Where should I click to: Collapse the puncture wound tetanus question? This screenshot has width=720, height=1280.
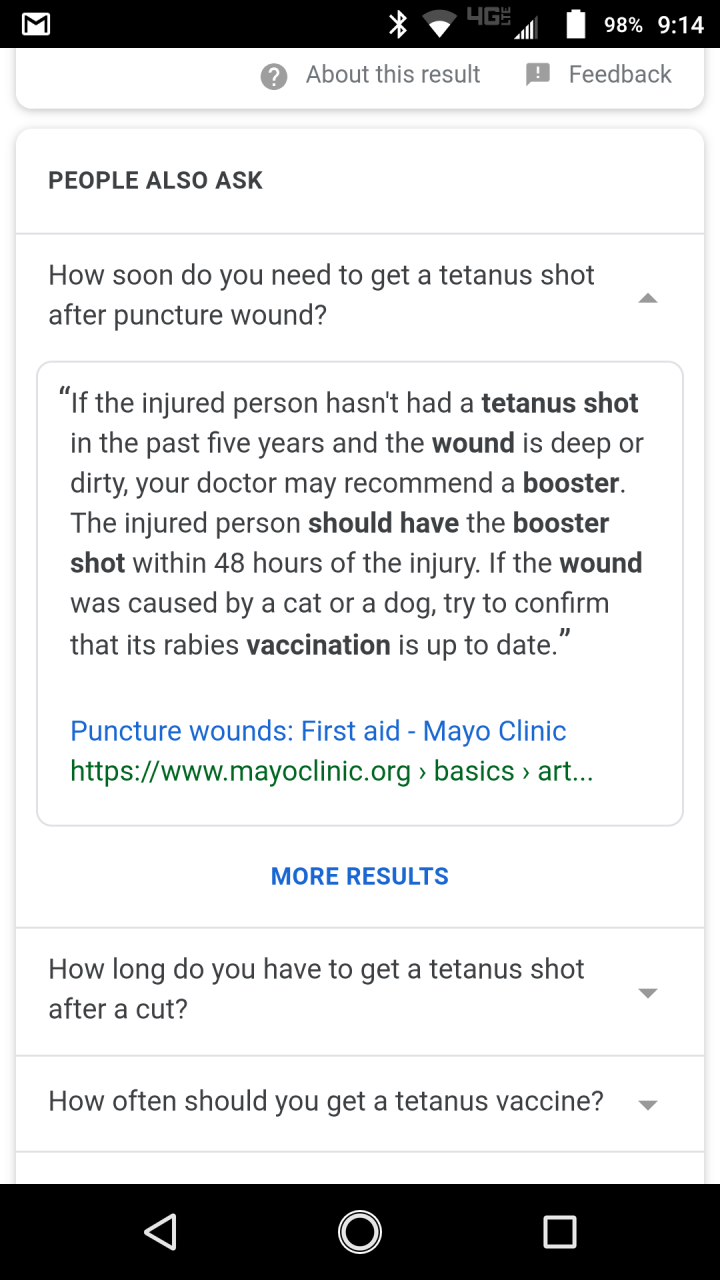[x=360, y=295]
